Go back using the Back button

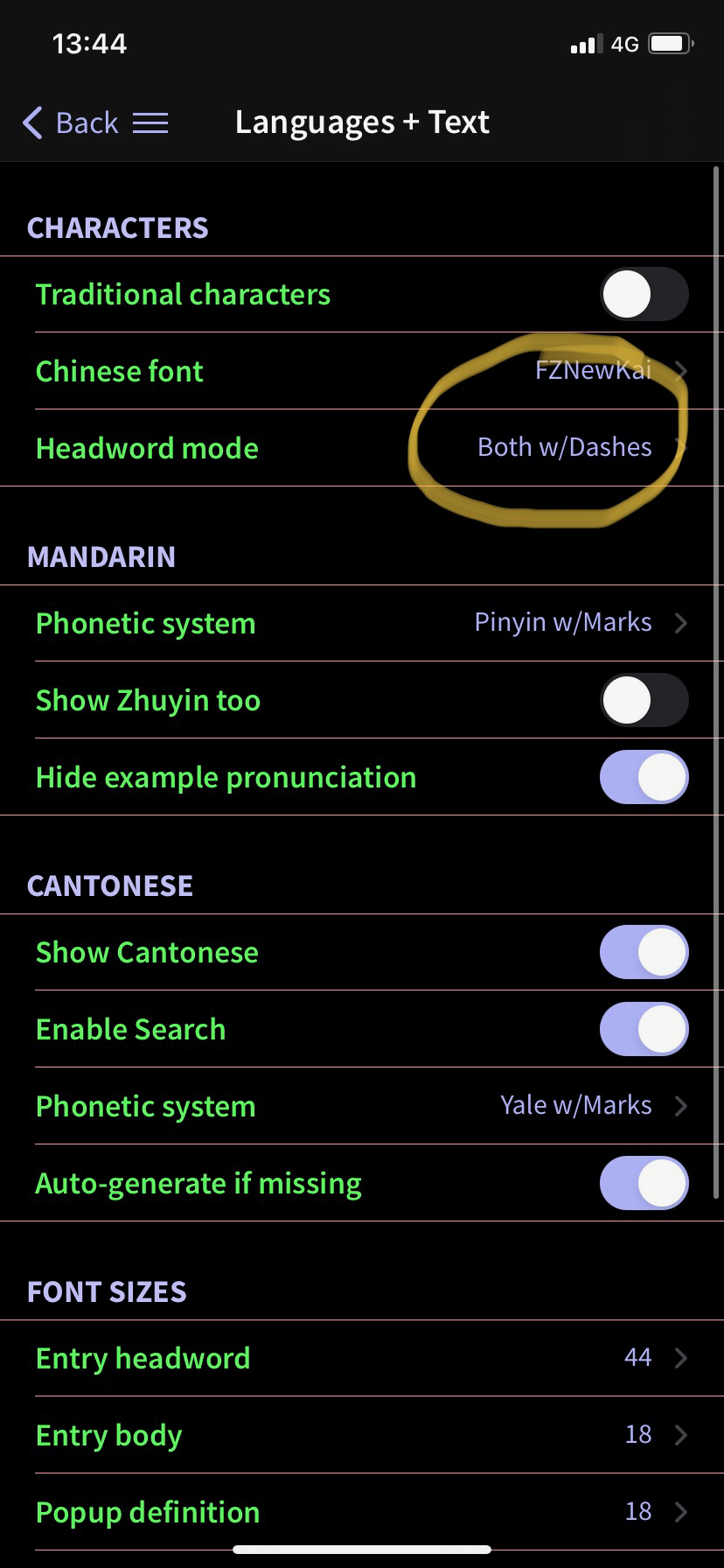[70, 122]
